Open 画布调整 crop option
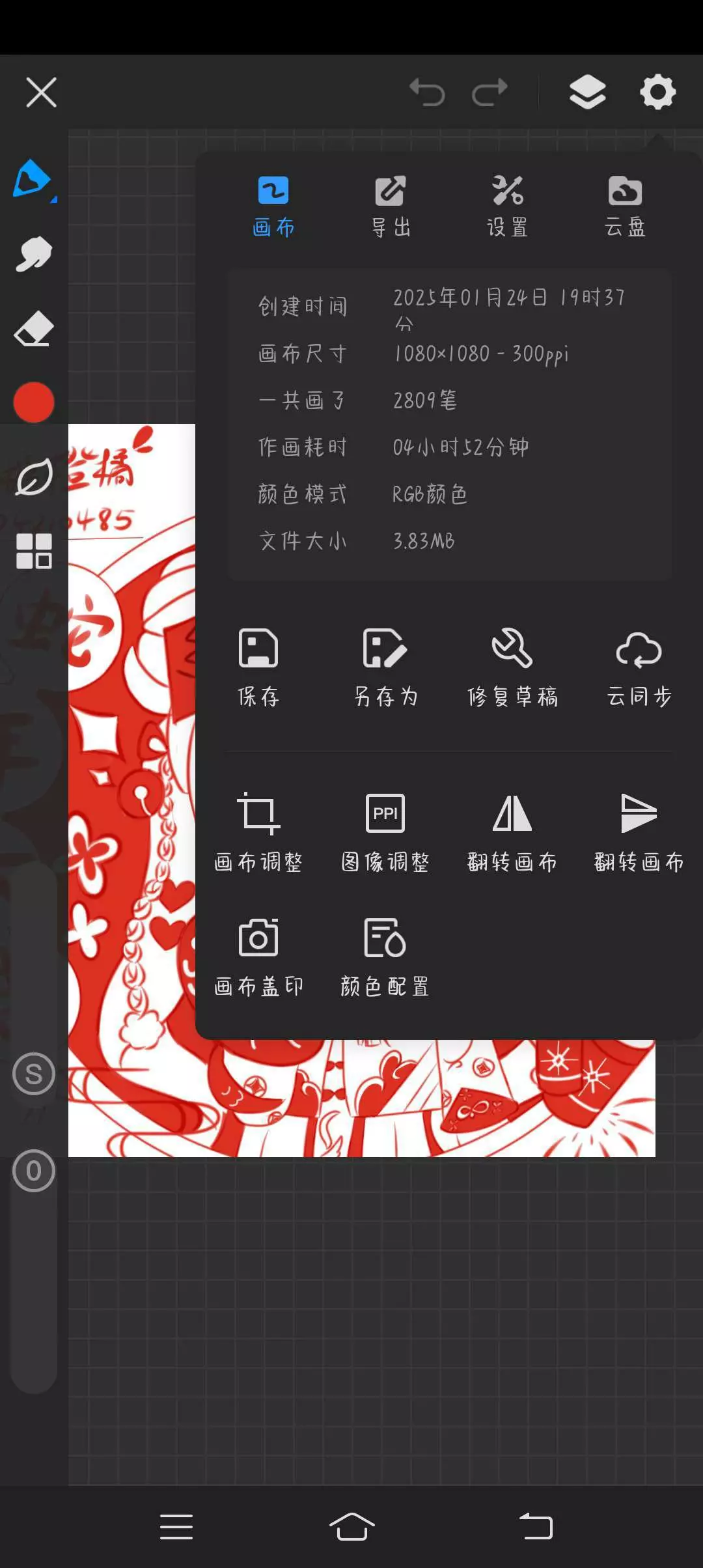The width and height of the screenshot is (703, 1568). (x=258, y=833)
